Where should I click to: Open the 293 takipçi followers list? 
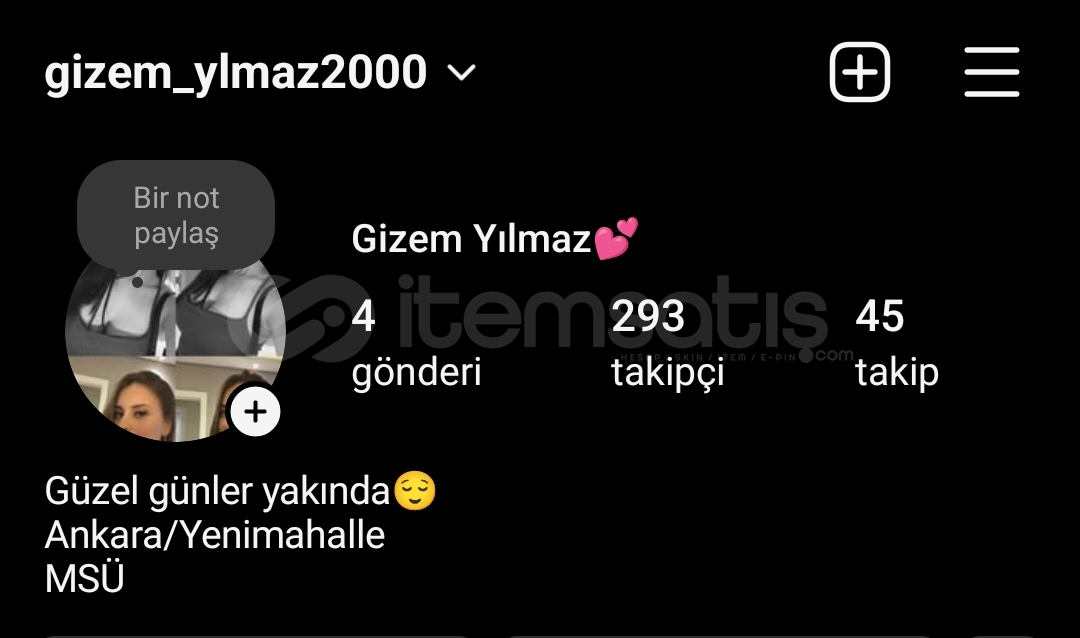click(x=667, y=343)
